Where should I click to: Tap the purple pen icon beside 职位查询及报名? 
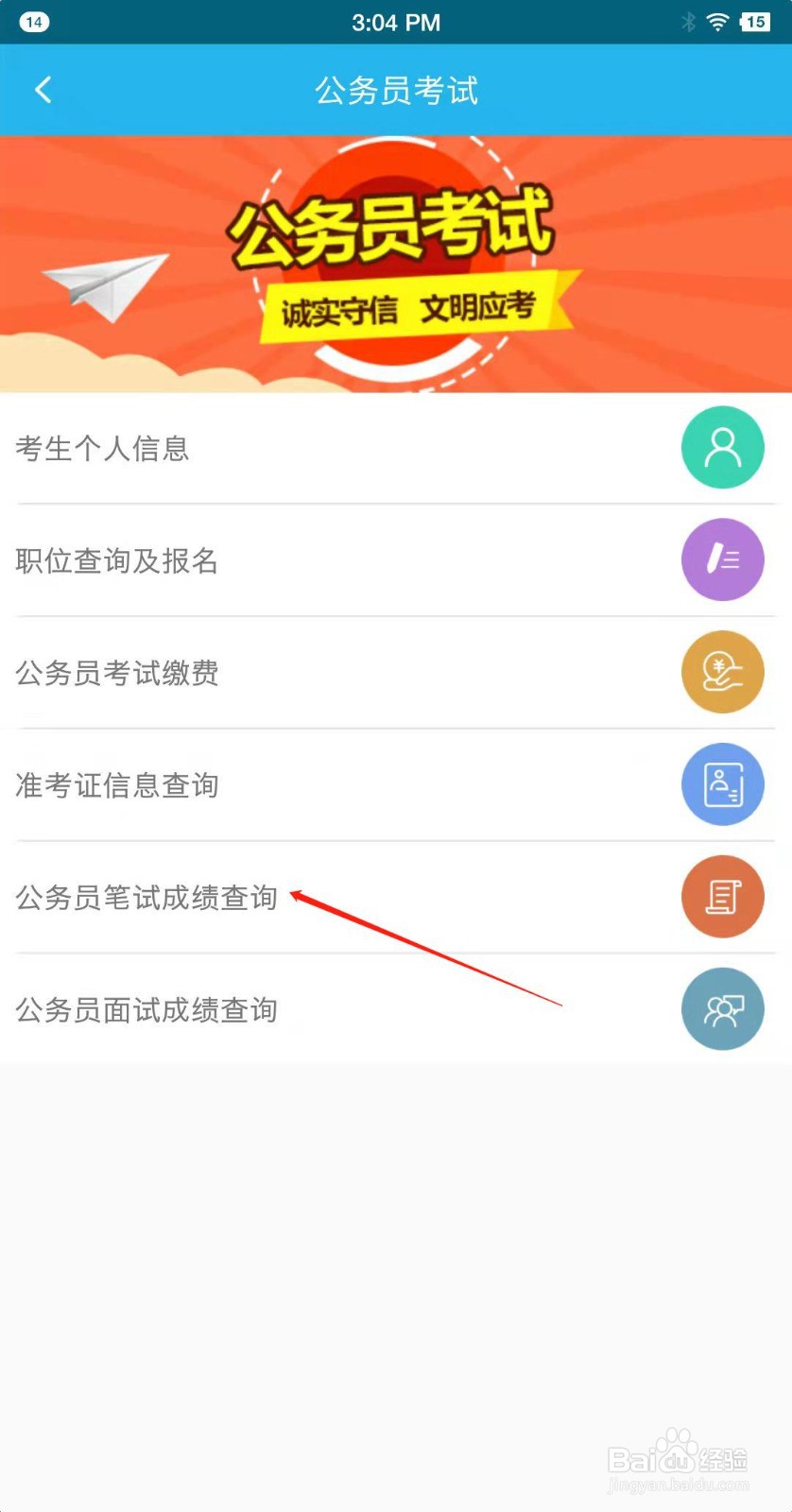tap(723, 559)
